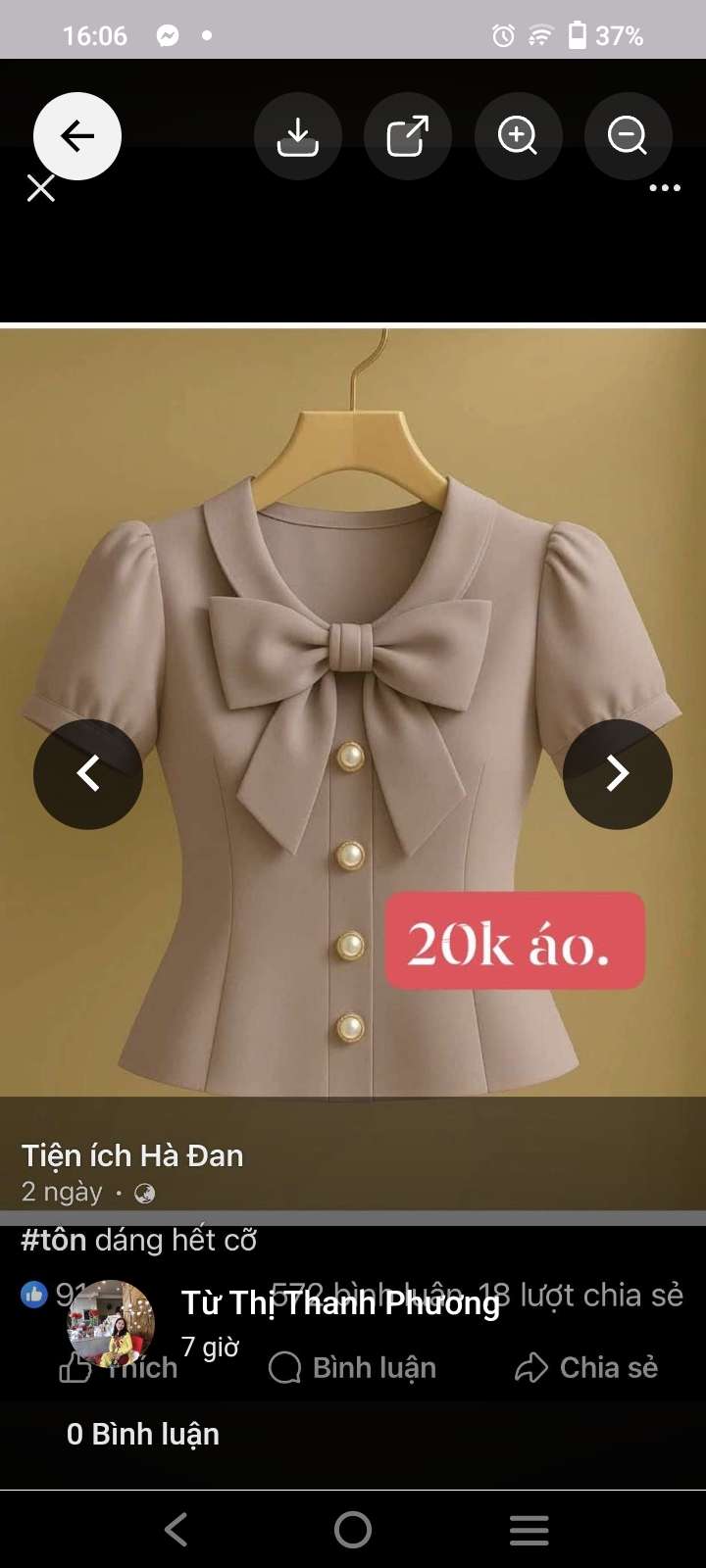Open the Tiện ích Hà Đan page

tap(132, 1155)
